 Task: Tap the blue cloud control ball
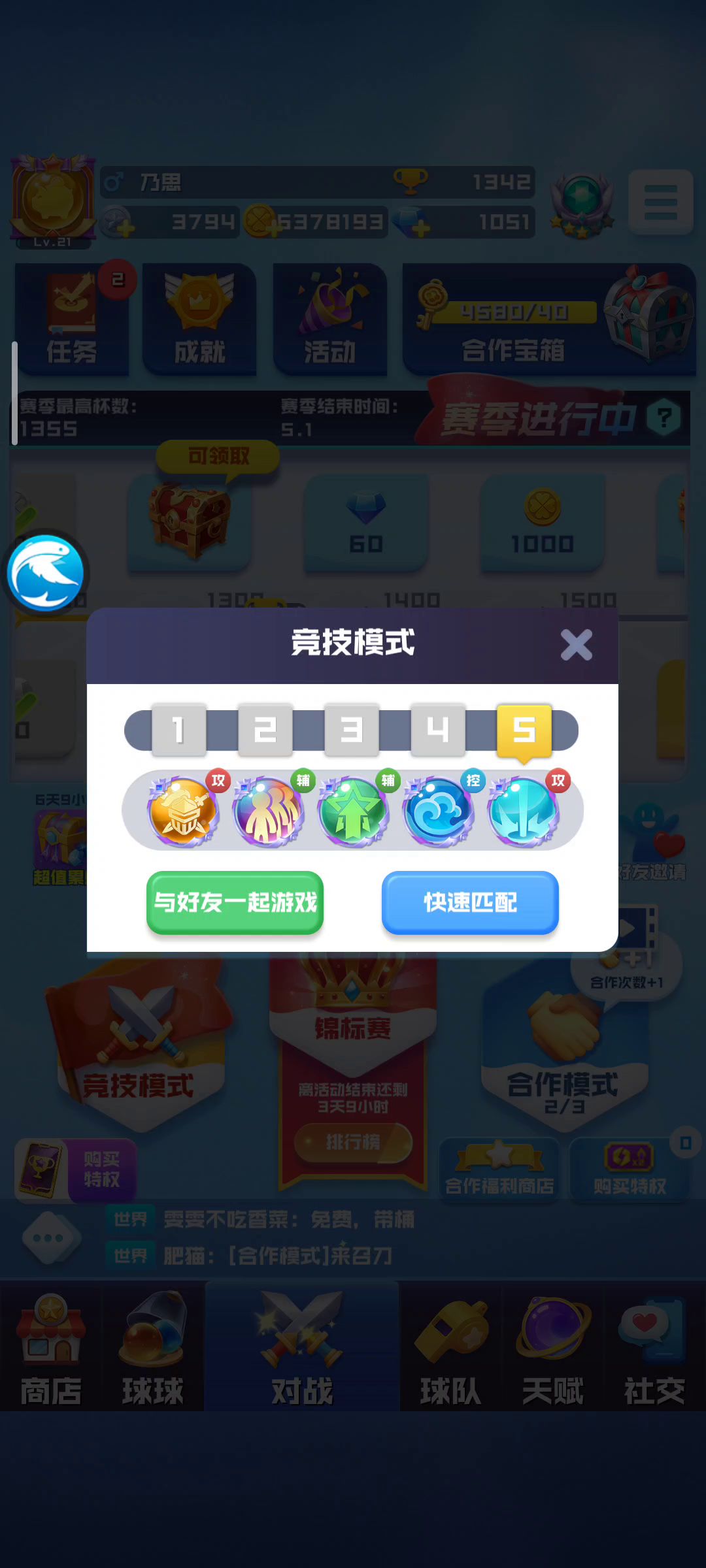(438, 812)
